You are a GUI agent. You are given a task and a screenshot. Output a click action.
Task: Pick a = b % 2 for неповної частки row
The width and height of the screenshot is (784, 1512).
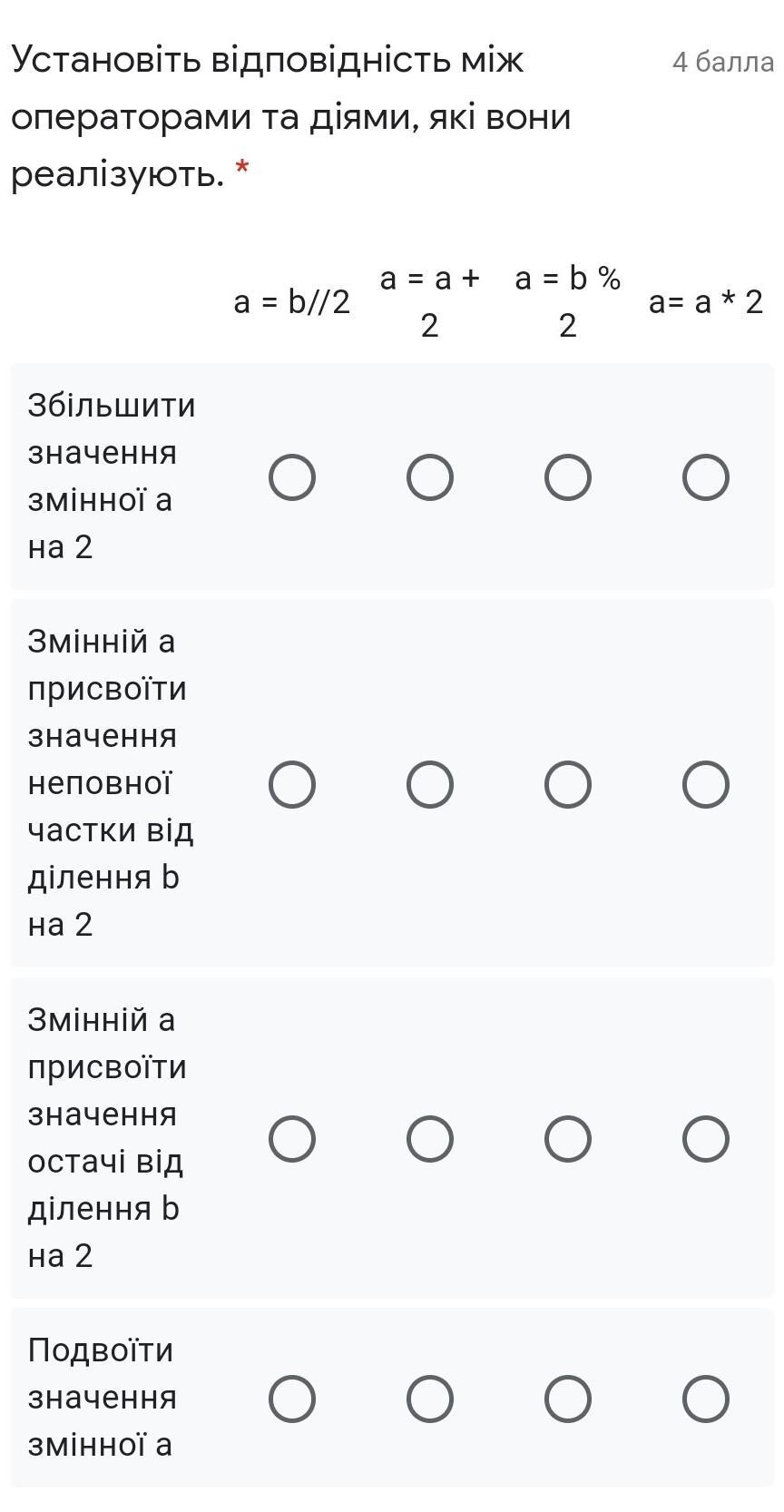click(568, 784)
